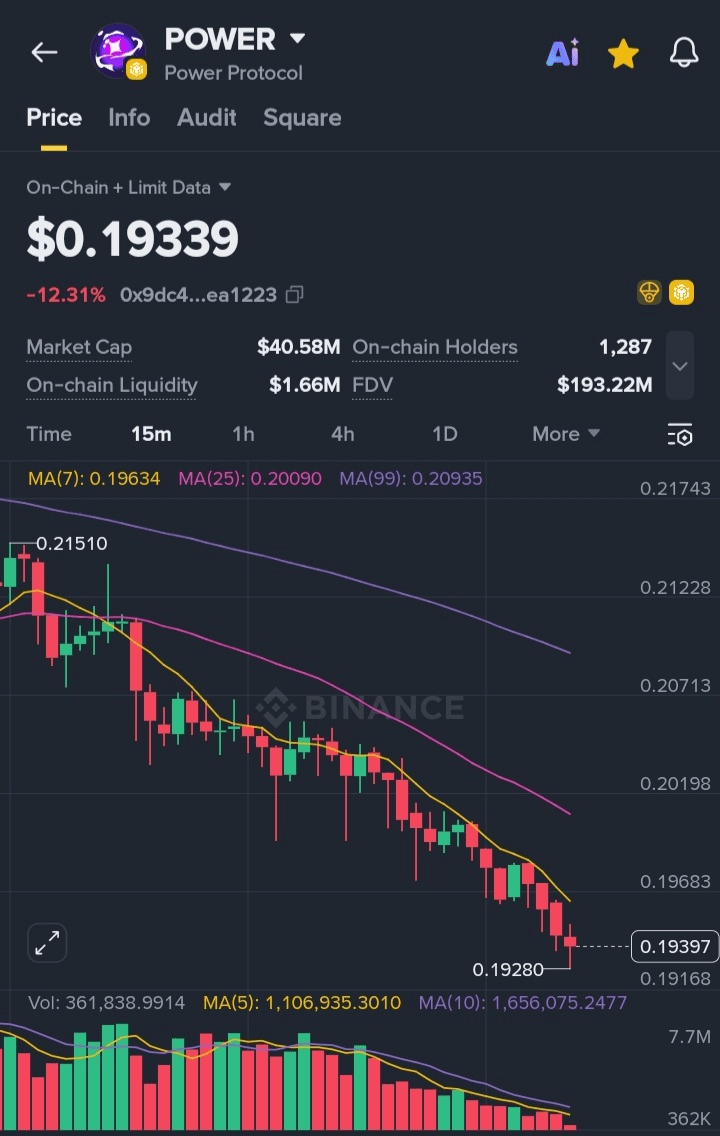
Task: Open the AI assistant icon
Action: tap(562, 54)
